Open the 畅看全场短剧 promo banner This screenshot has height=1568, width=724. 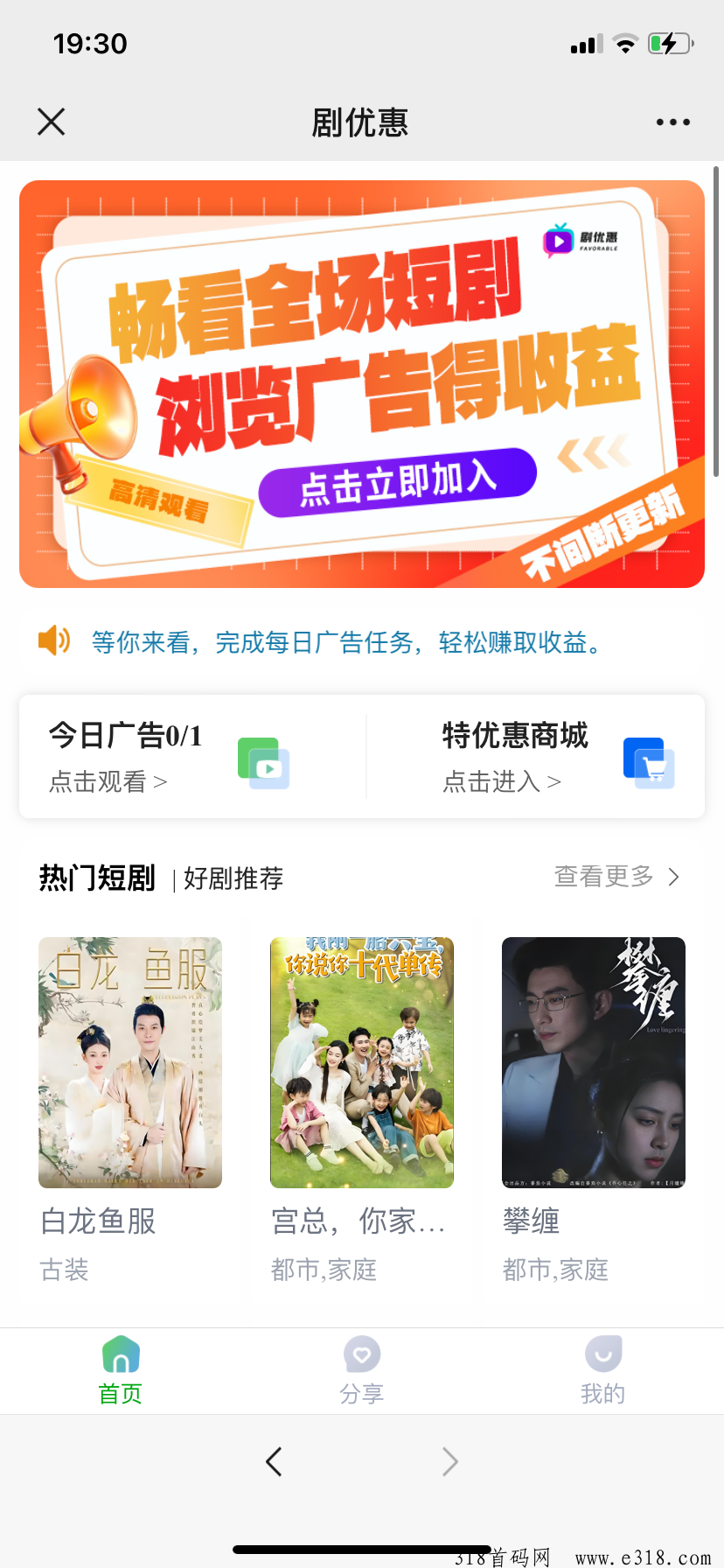tap(362, 384)
